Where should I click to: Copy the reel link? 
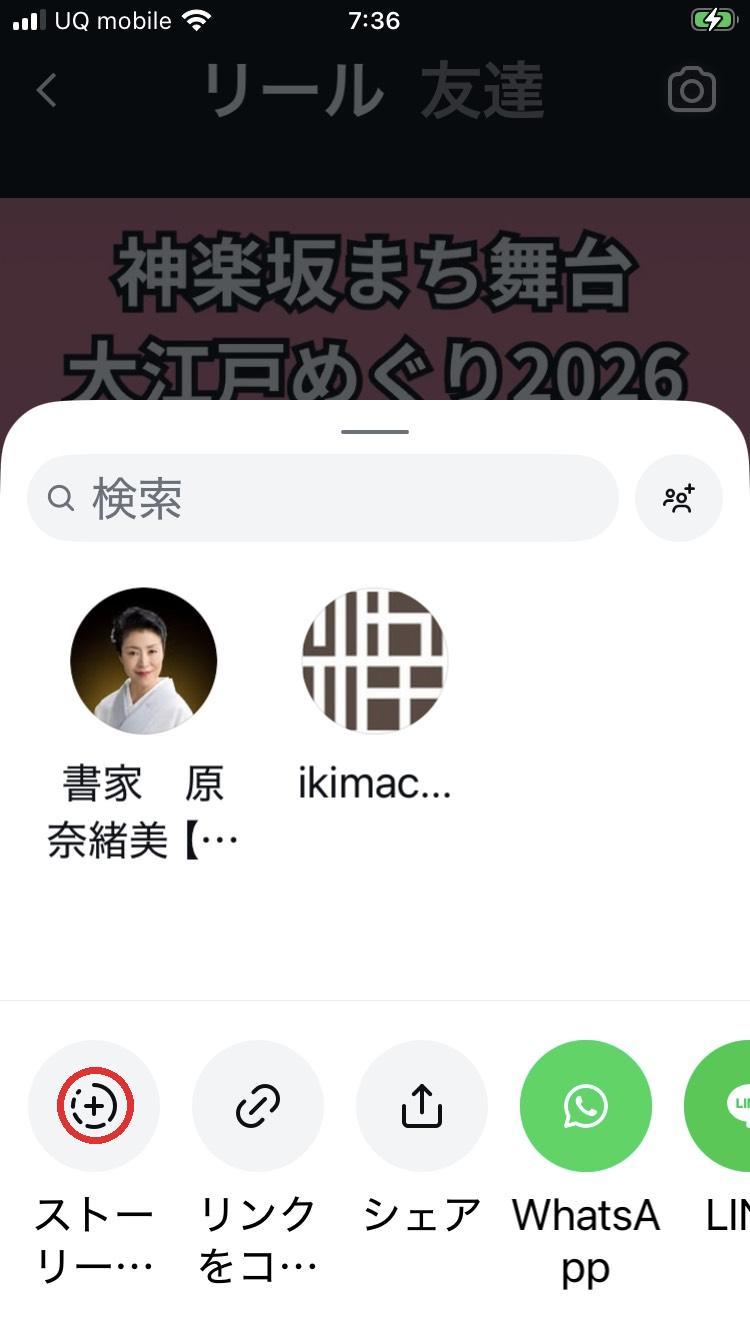pyautogui.click(x=258, y=1106)
